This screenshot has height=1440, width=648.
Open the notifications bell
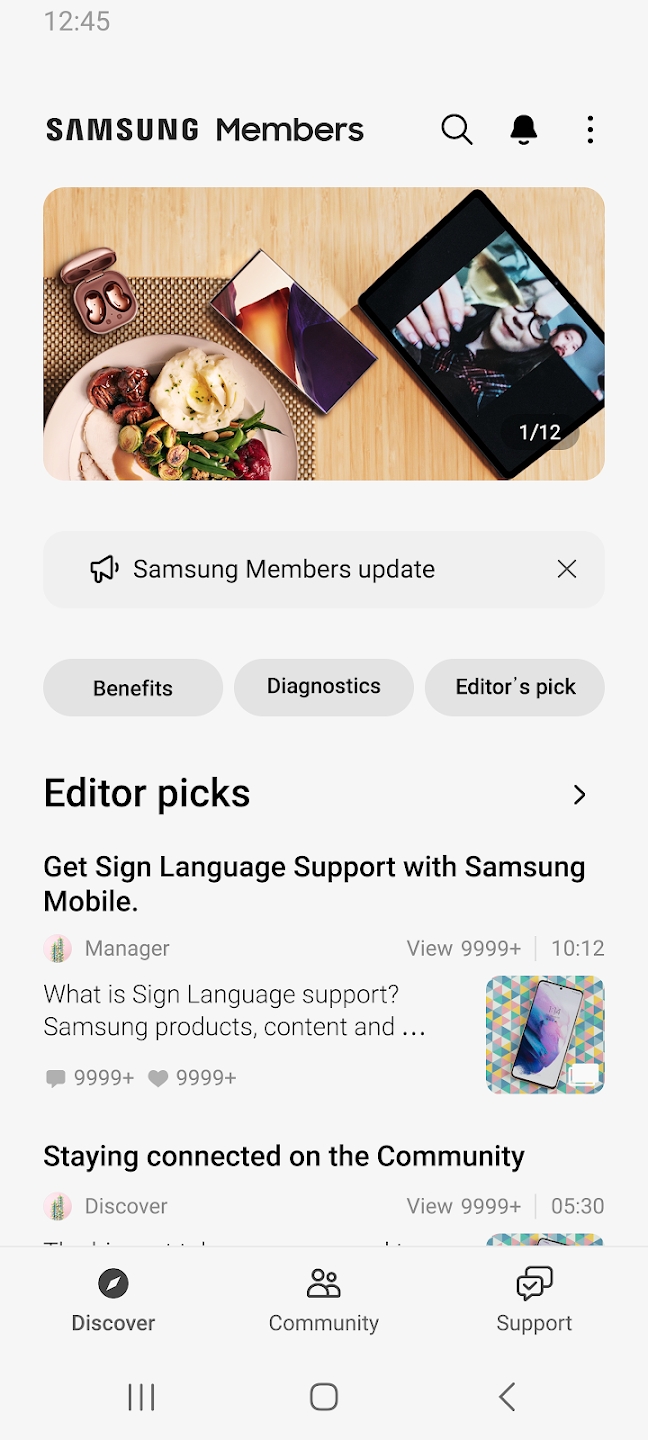click(524, 129)
